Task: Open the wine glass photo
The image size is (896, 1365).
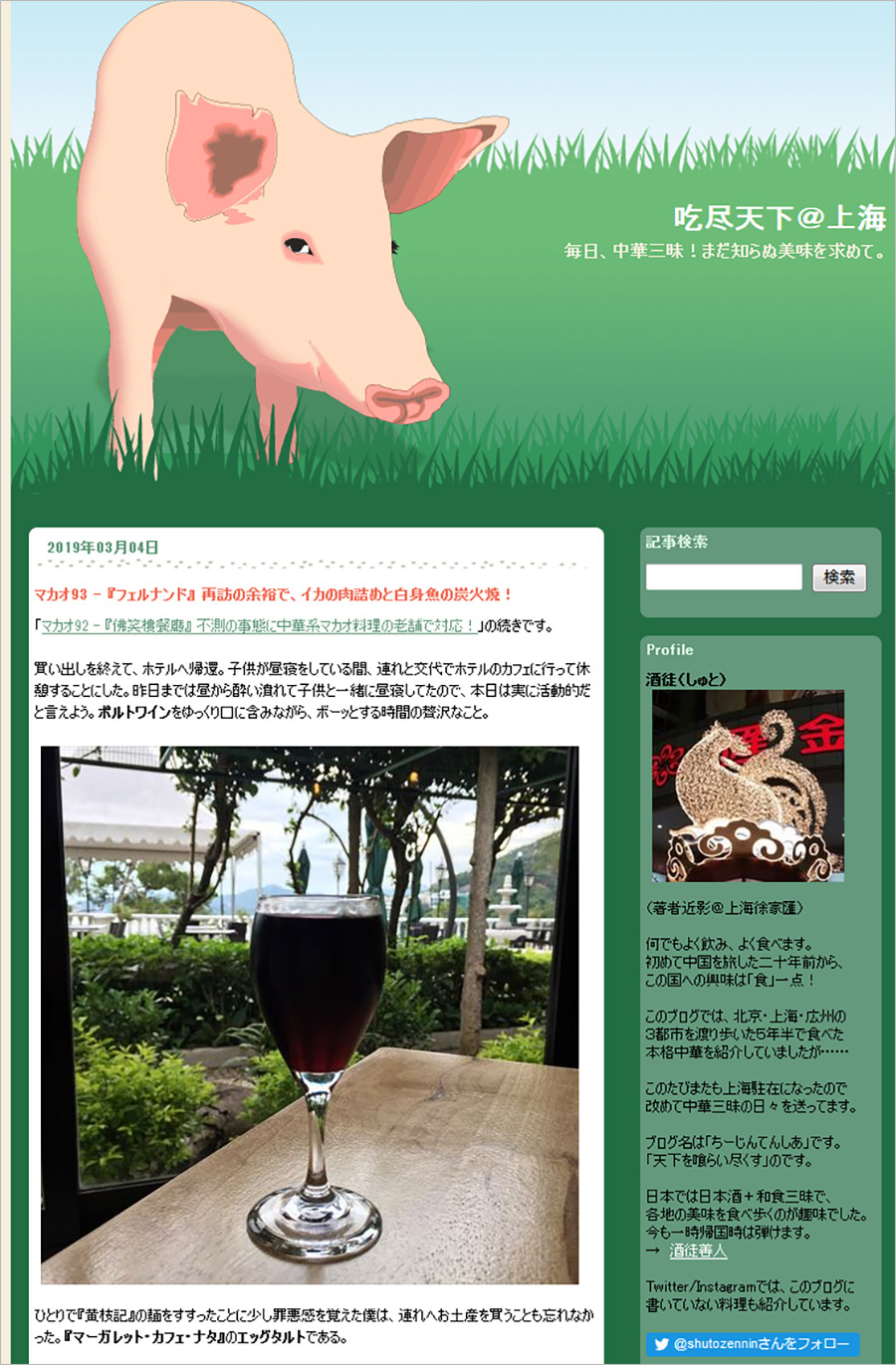Action: tap(310, 1015)
